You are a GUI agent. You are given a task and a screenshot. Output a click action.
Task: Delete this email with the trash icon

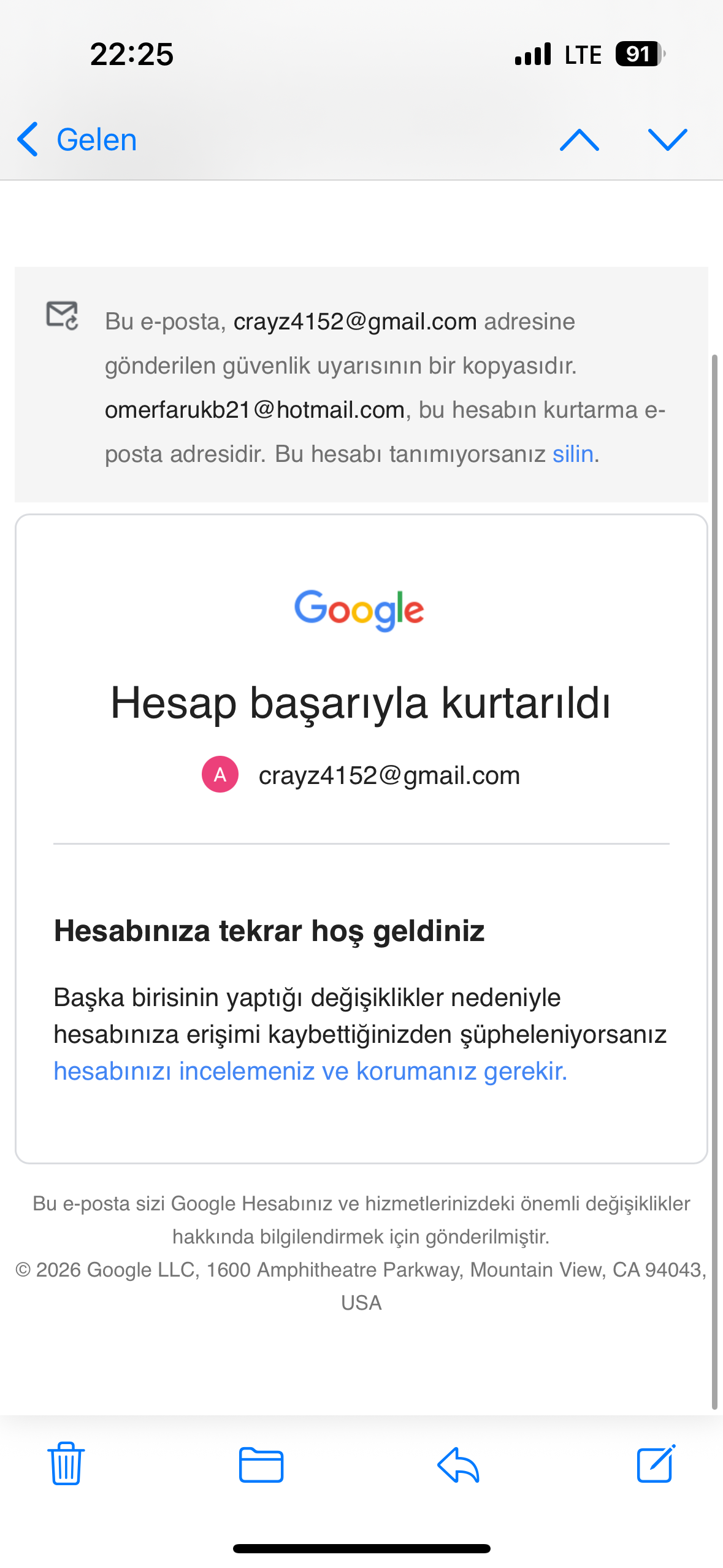tap(66, 1464)
